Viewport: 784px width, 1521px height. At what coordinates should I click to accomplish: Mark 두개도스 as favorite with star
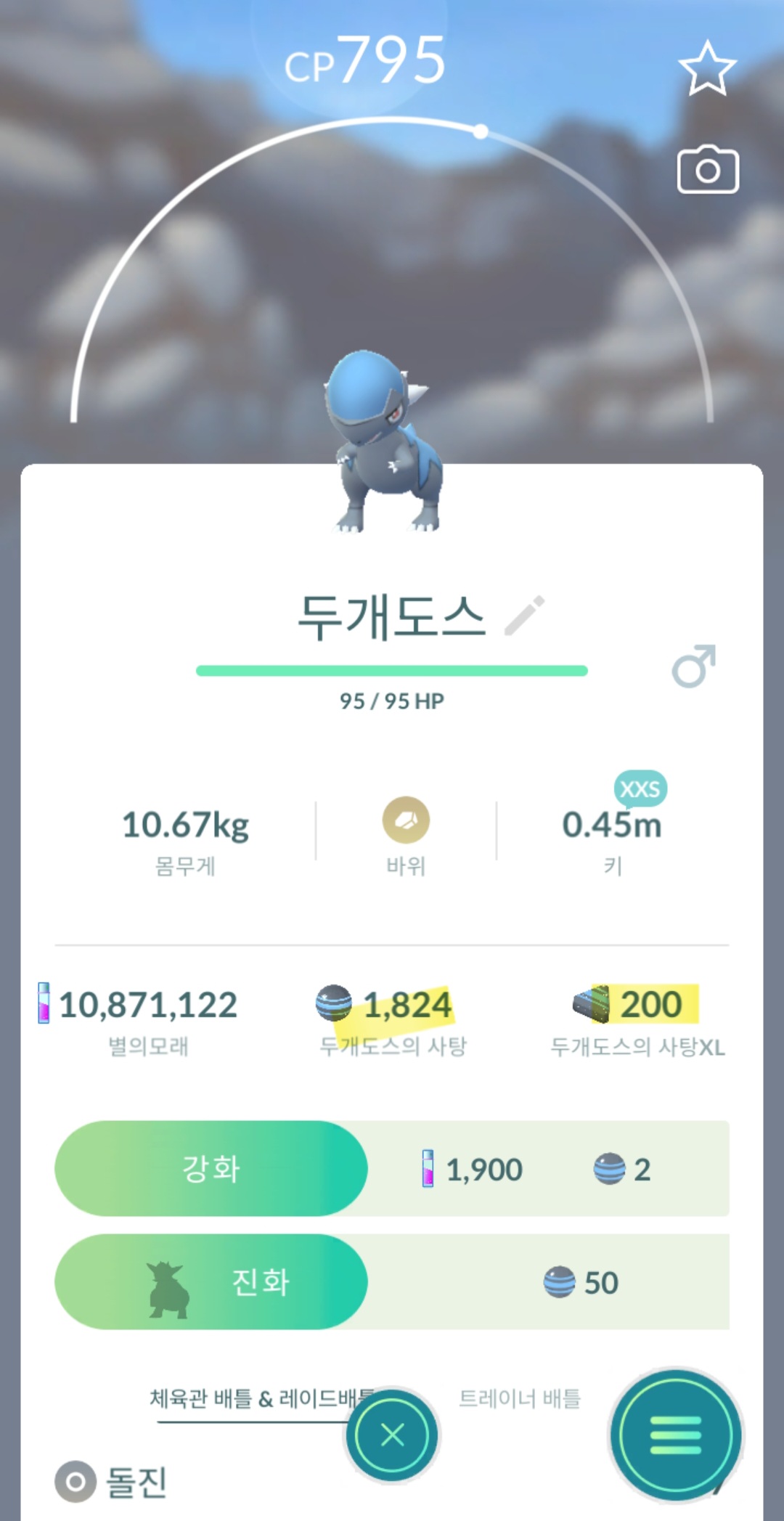coord(707,69)
